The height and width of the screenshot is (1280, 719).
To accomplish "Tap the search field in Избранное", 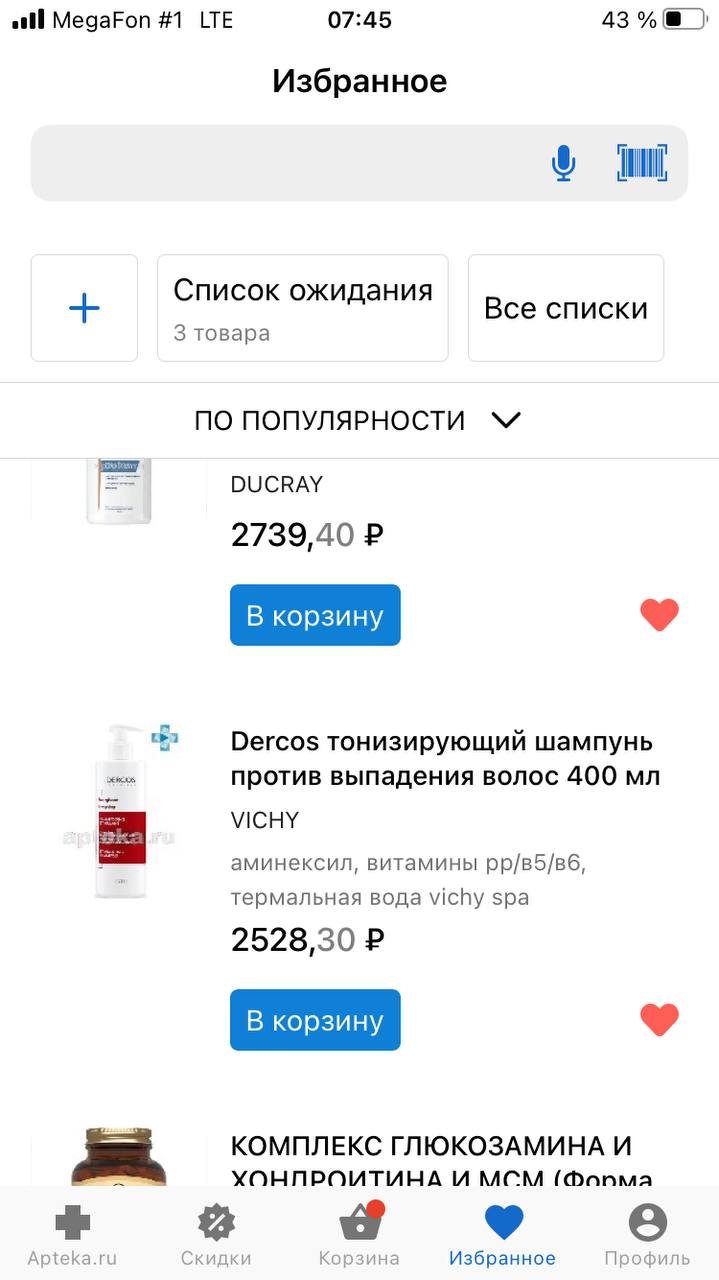I will [x=290, y=163].
